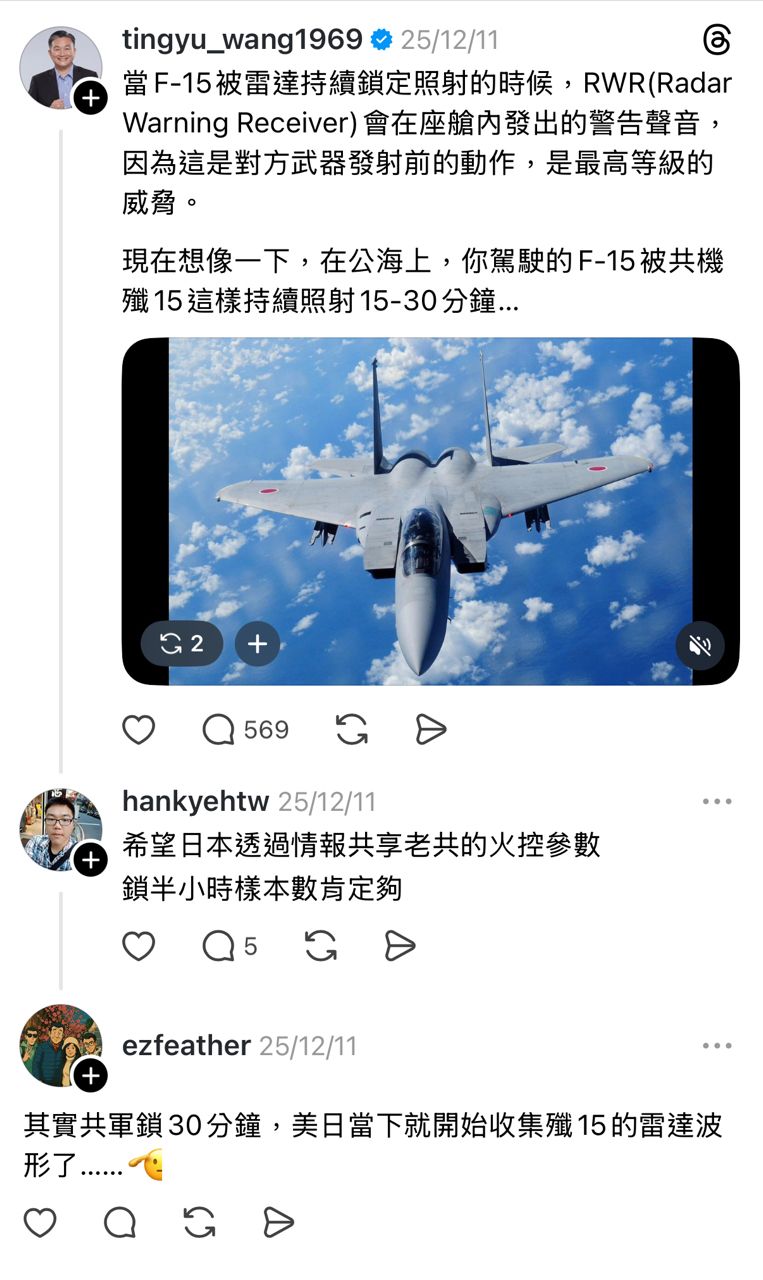Open the Threads logo icon
Viewport: 763px width, 1280px height.
pyautogui.click(x=717, y=40)
